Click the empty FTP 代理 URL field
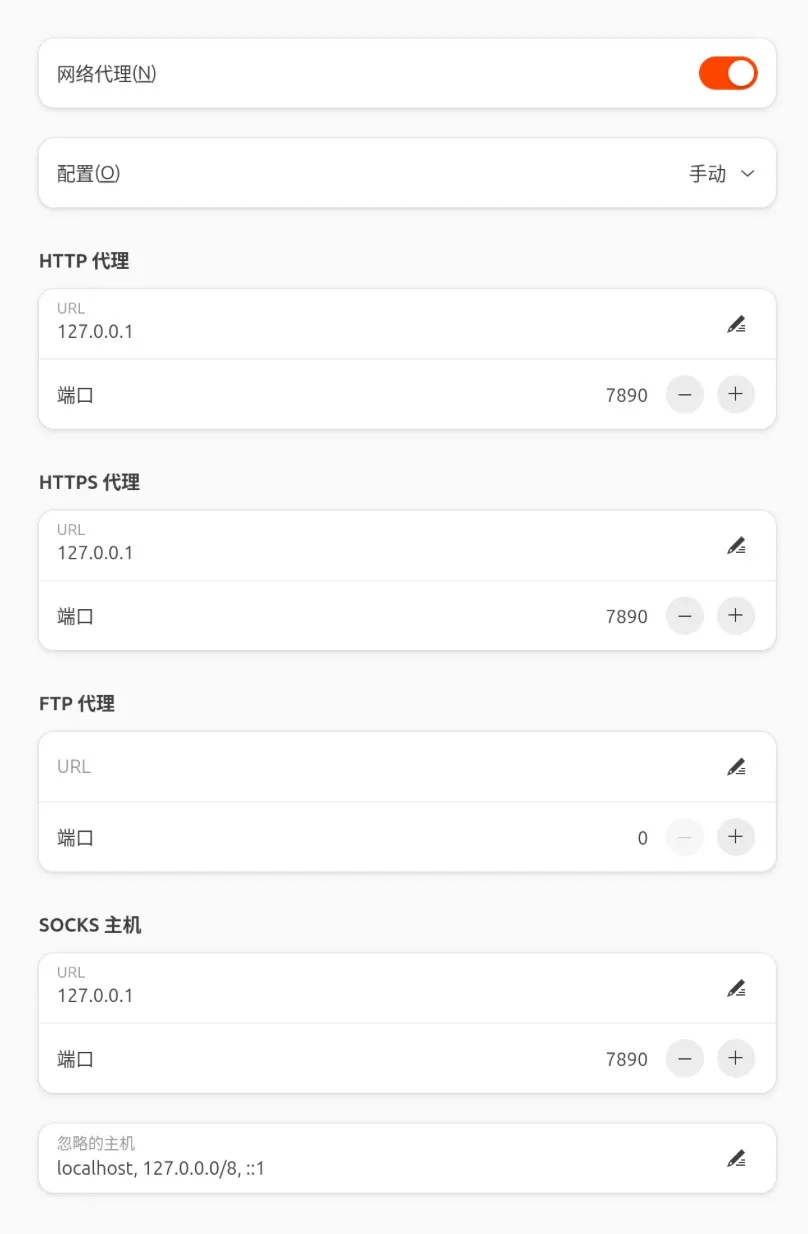This screenshot has width=808, height=1234. 300,766
